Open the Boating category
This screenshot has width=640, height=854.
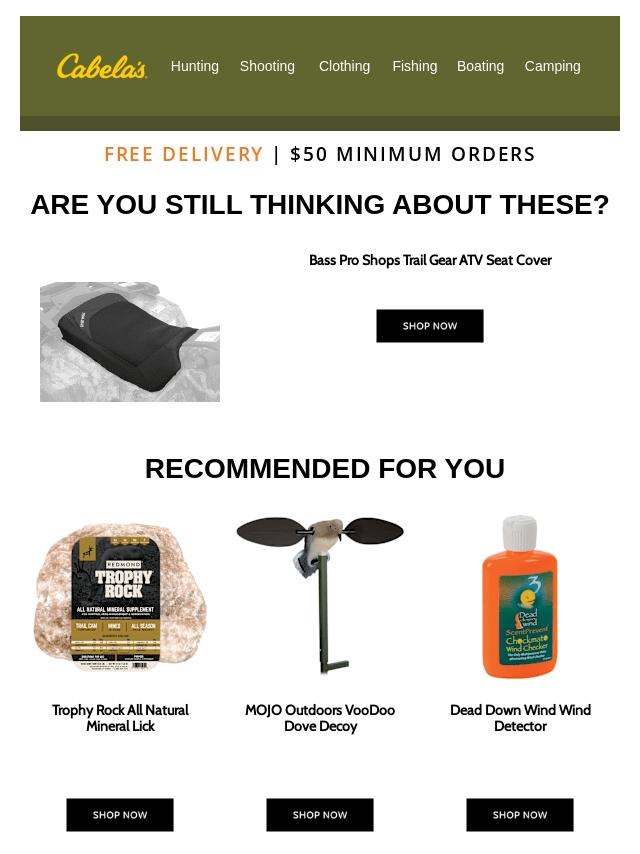(x=480, y=66)
